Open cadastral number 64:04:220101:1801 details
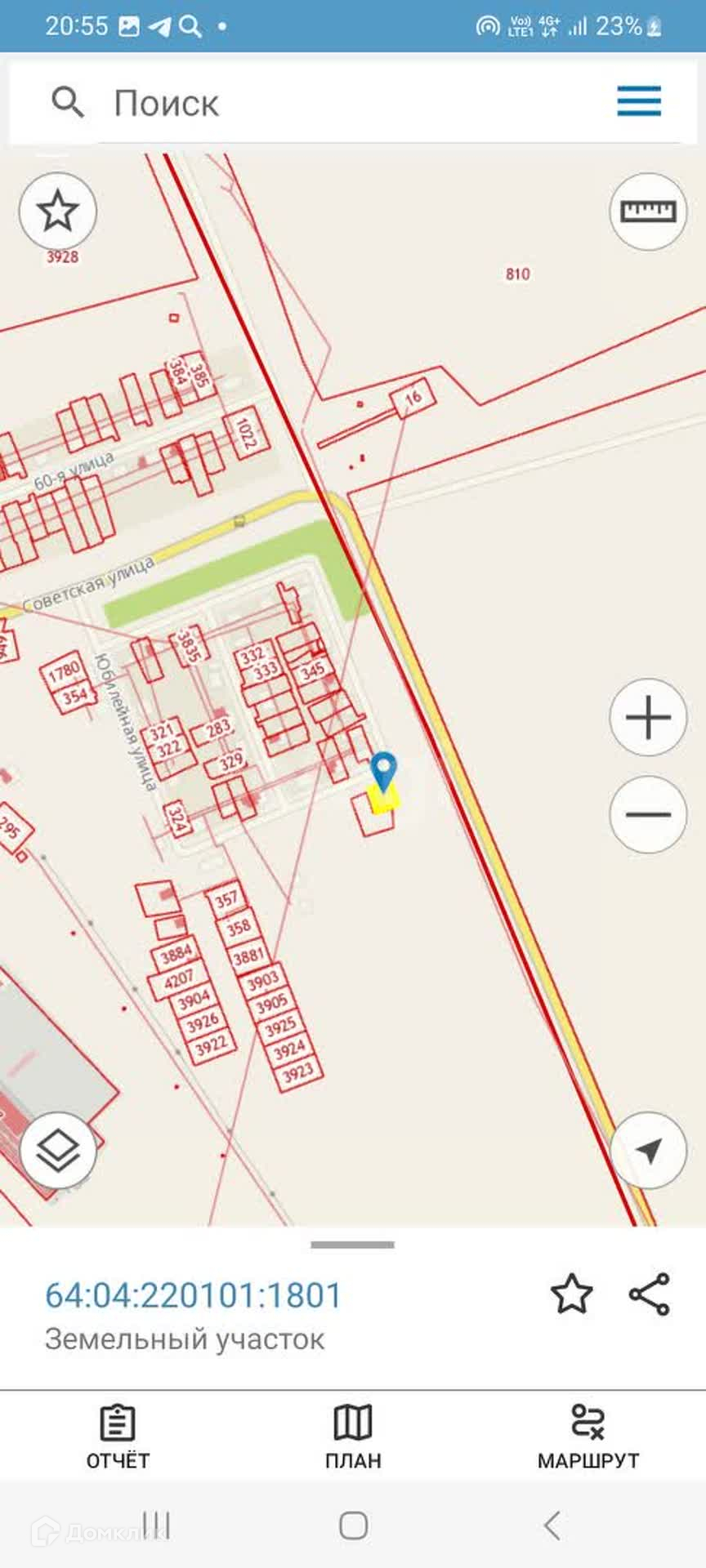Image resolution: width=706 pixels, height=1568 pixels. [x=193, y=1296]
